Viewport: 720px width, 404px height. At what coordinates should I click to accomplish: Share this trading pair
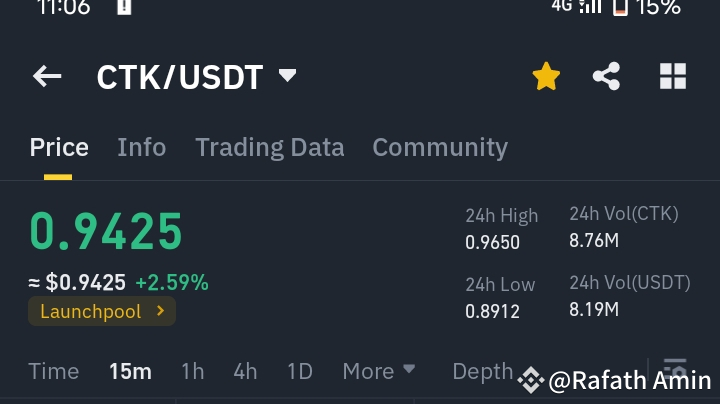tap(607, 76)
